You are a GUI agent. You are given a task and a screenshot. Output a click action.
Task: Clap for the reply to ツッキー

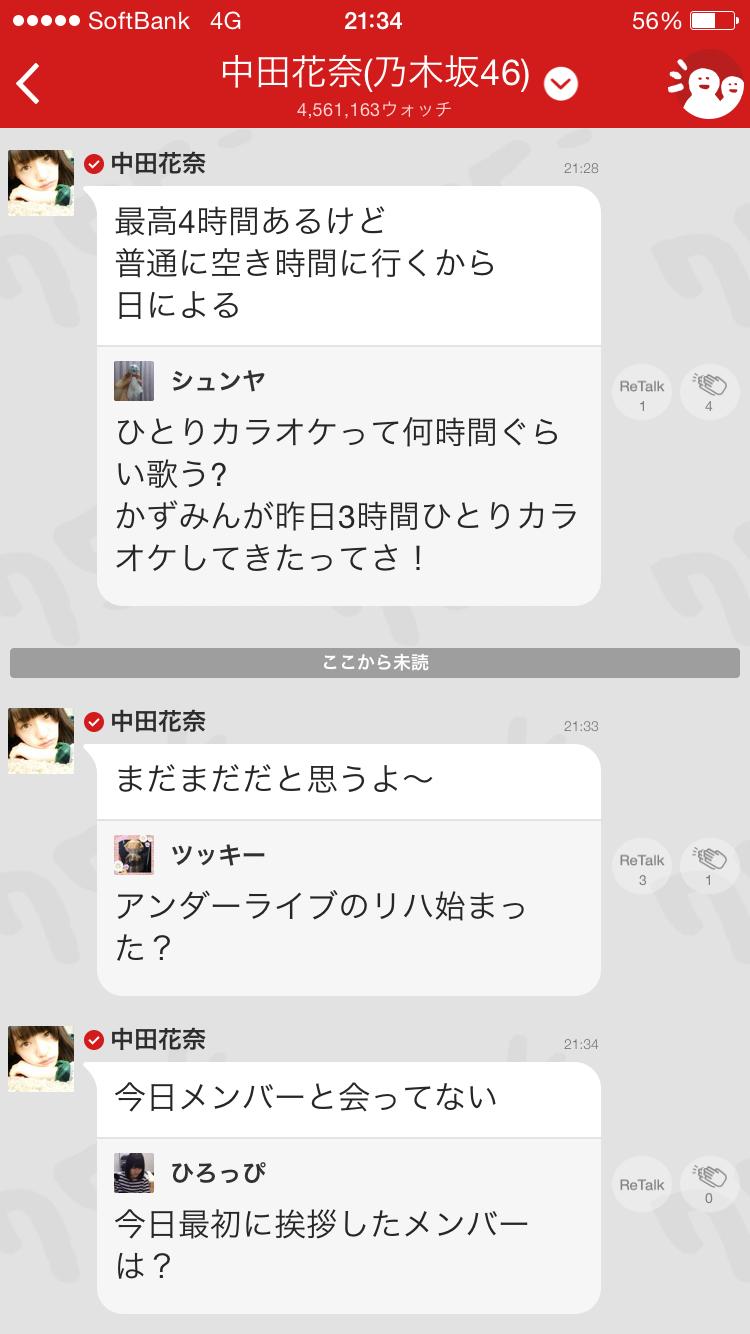(x=709, y=865)
